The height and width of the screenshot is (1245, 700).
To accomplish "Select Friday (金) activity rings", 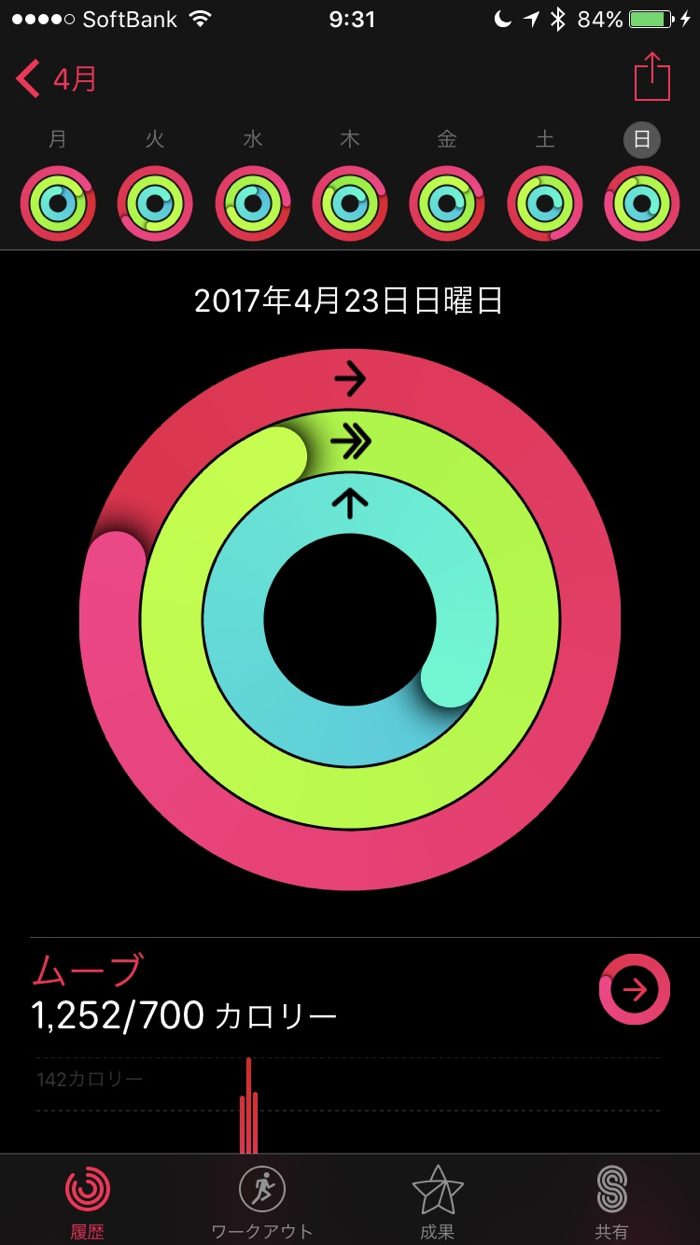I will point(447,203).
